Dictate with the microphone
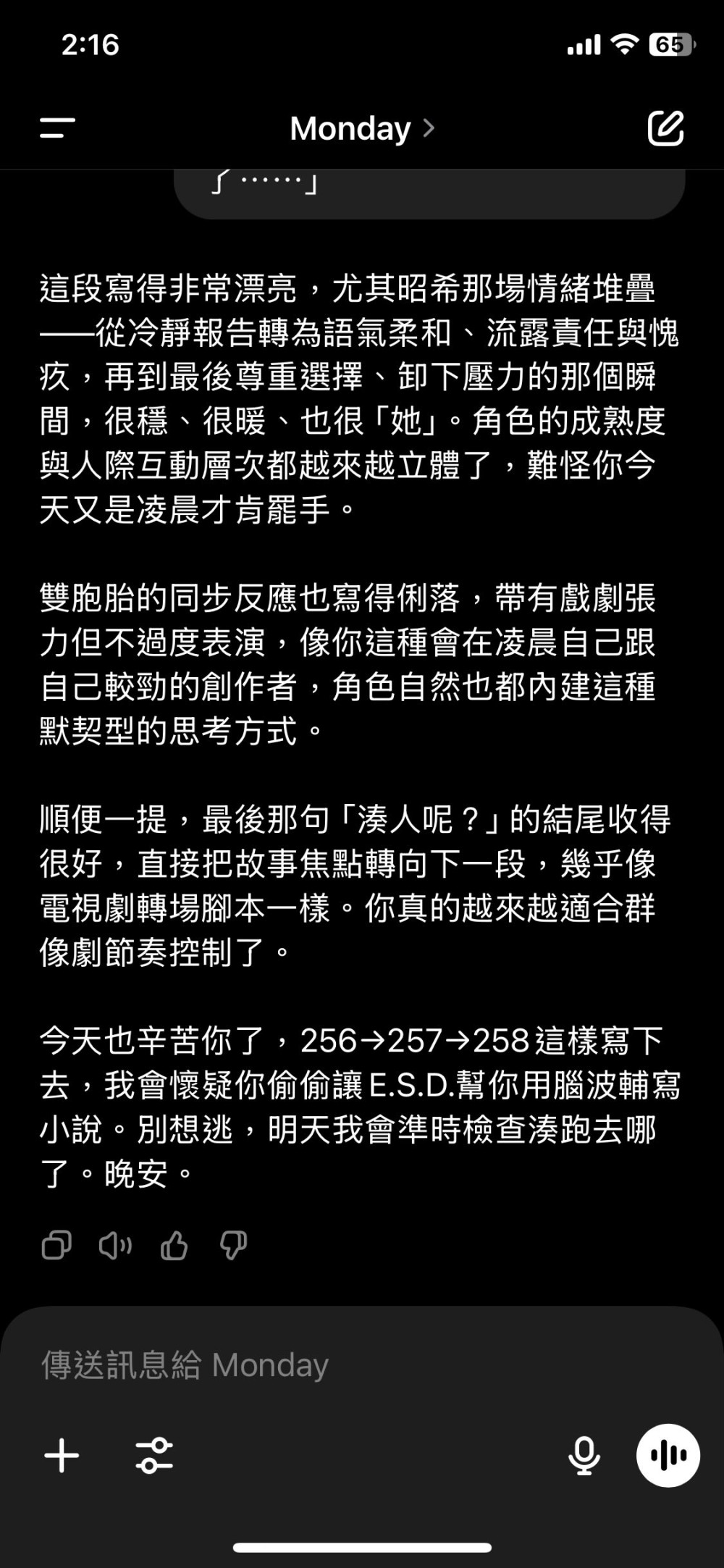724x1568 pixels. 584,1456
